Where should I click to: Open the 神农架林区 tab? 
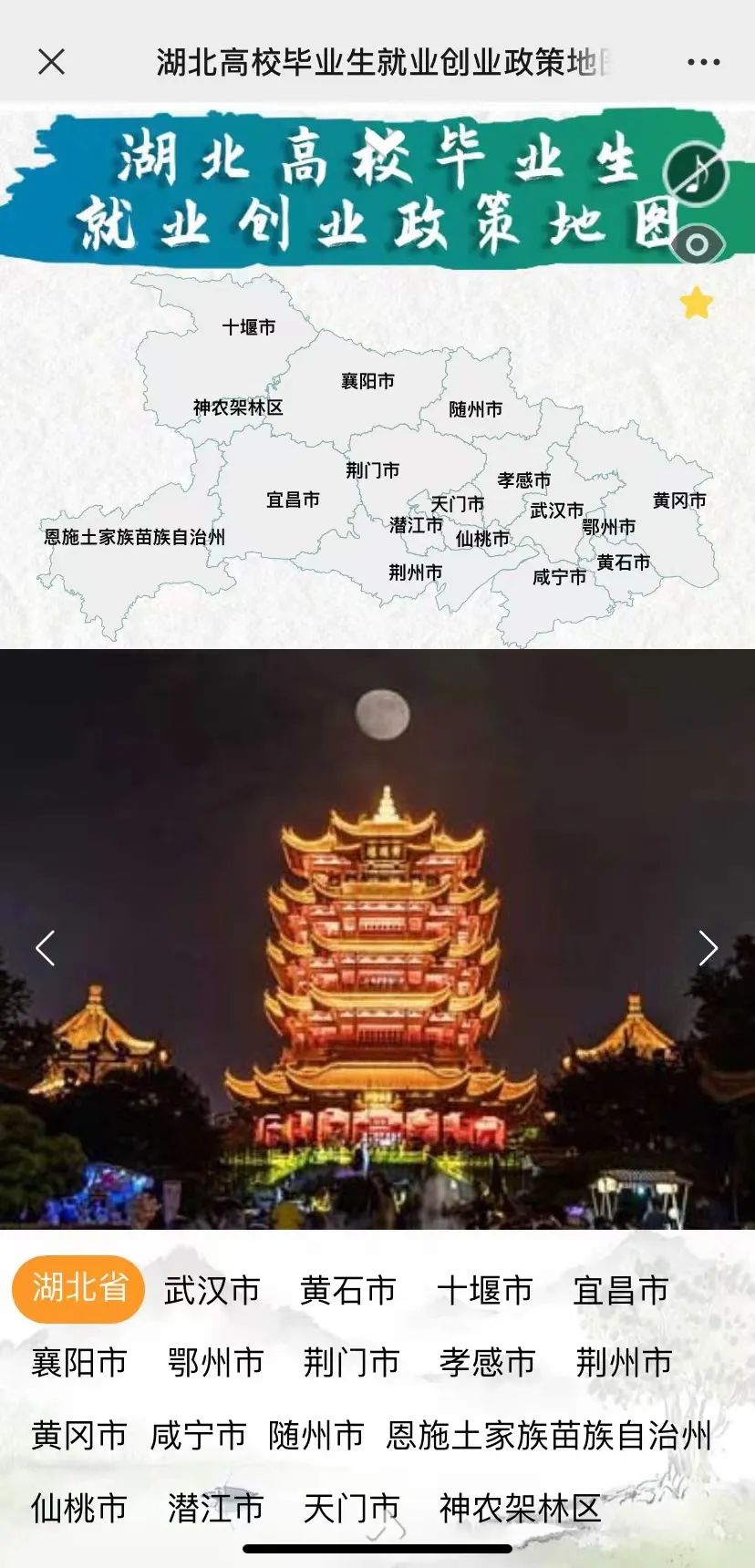(x=520, y=1508)
